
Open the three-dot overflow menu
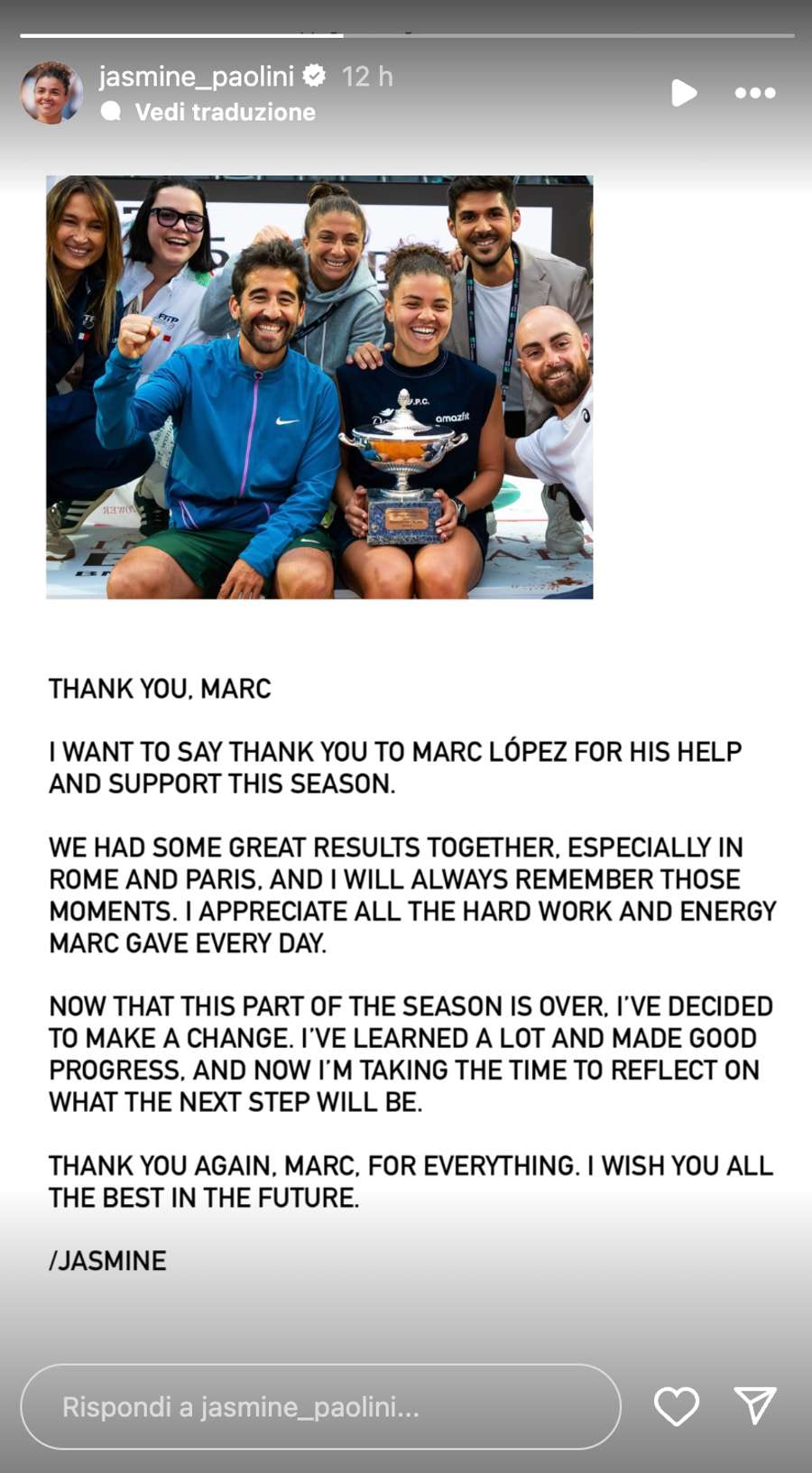click(754, 92)
